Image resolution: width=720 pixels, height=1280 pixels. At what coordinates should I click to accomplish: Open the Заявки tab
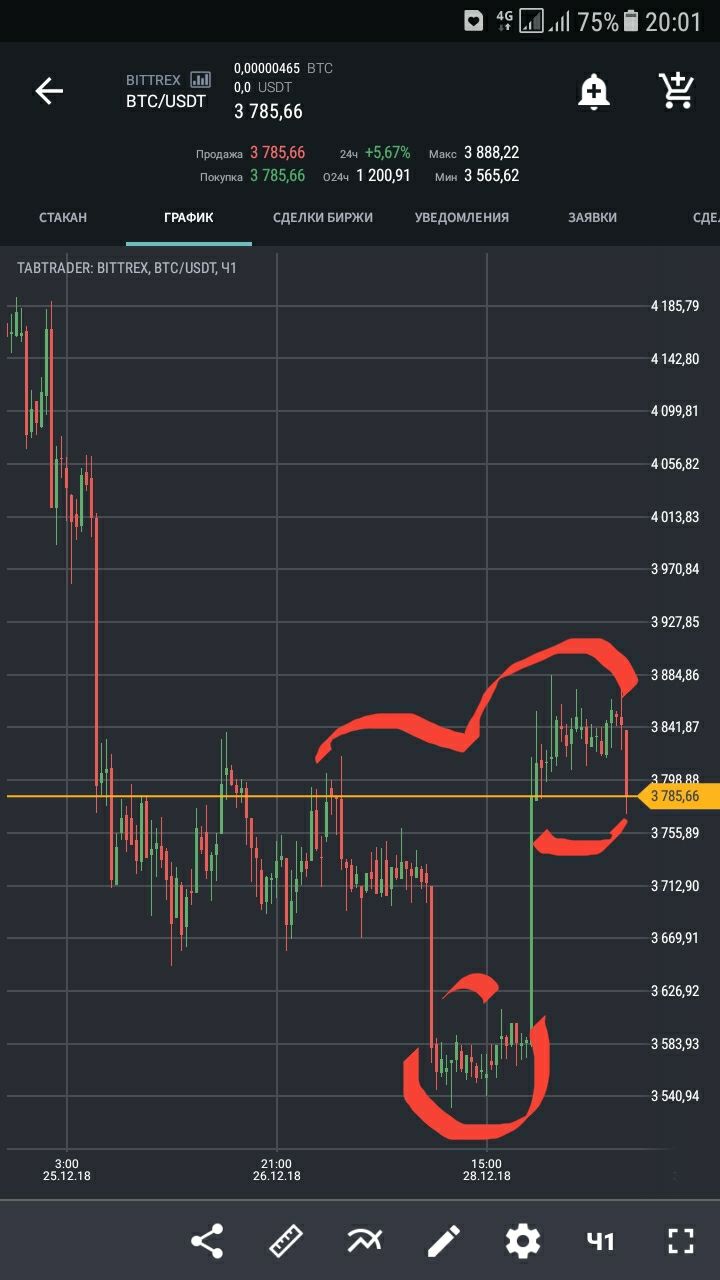coord(592,217)
